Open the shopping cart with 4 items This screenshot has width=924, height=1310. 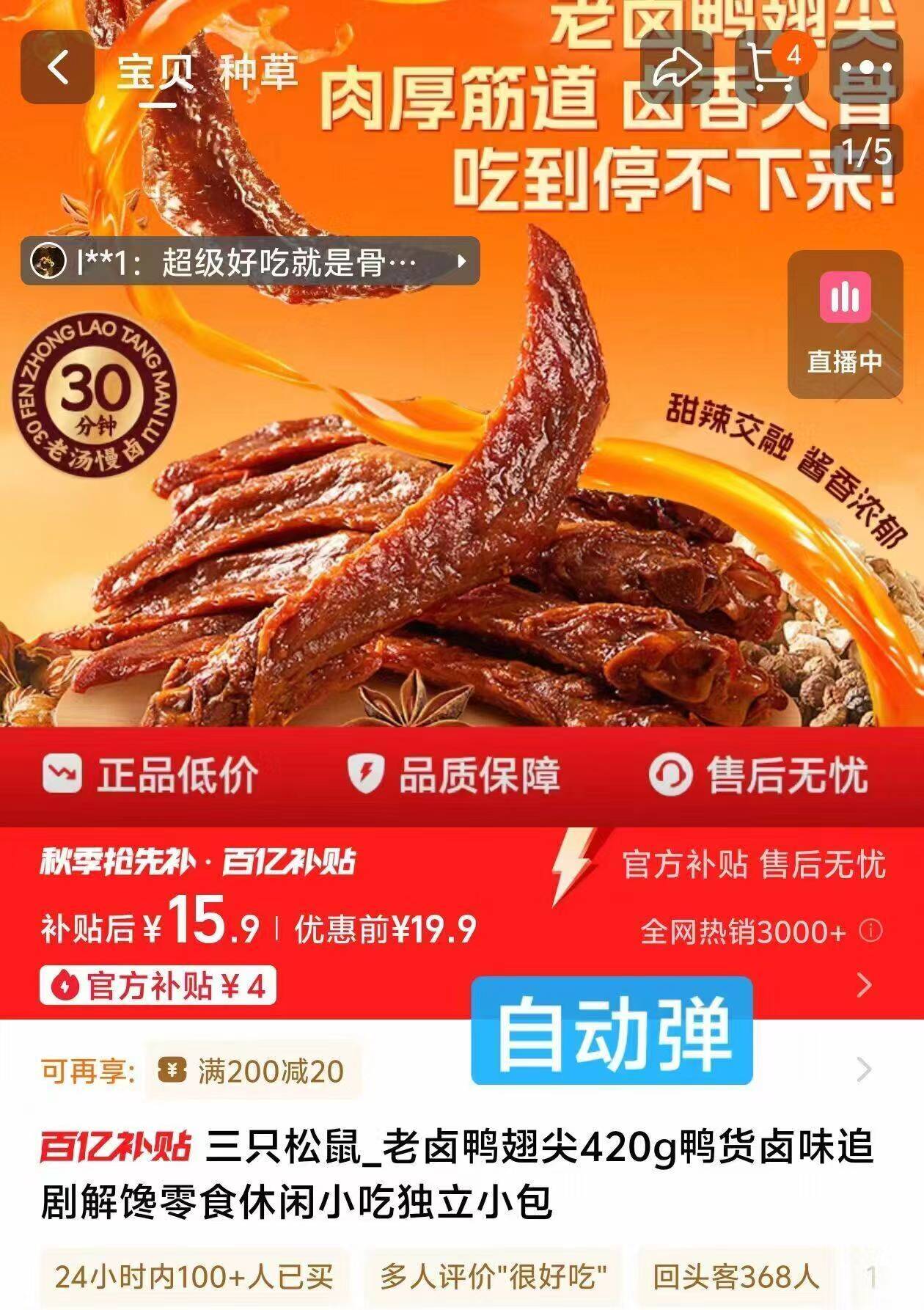770,66
